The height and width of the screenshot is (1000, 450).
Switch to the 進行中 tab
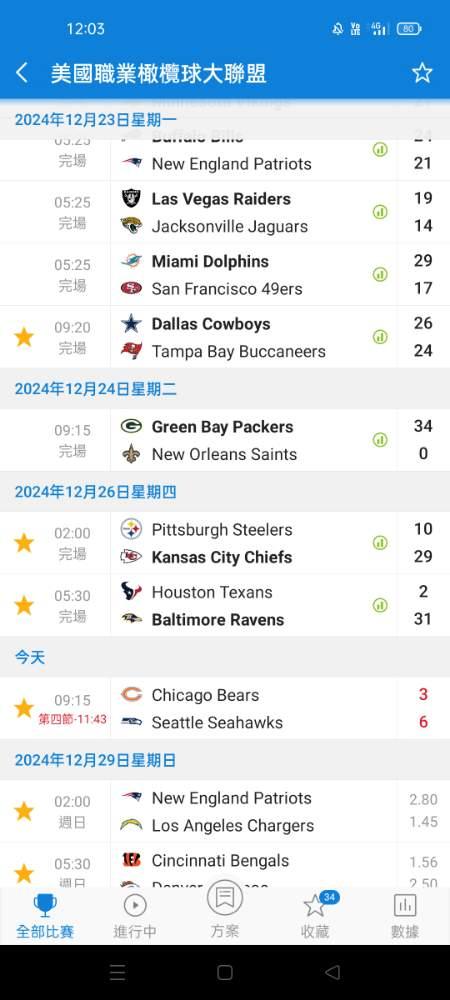[135, 916]
